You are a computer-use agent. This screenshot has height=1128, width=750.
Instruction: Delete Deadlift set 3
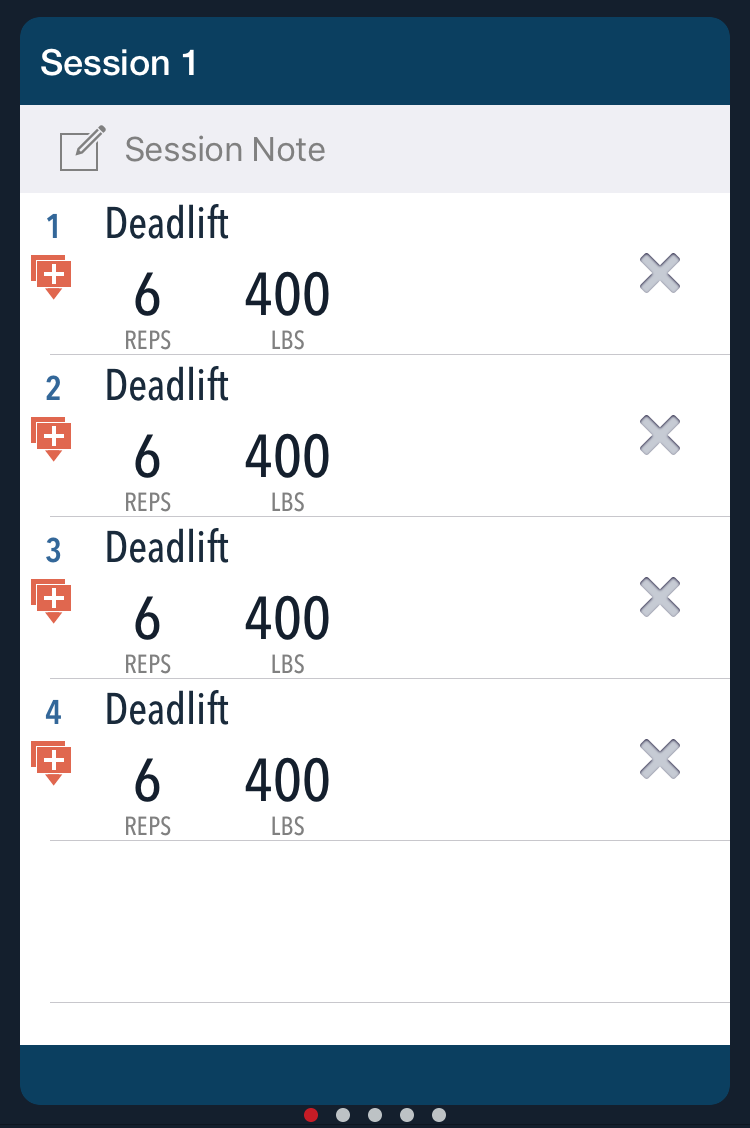point(660,597)
